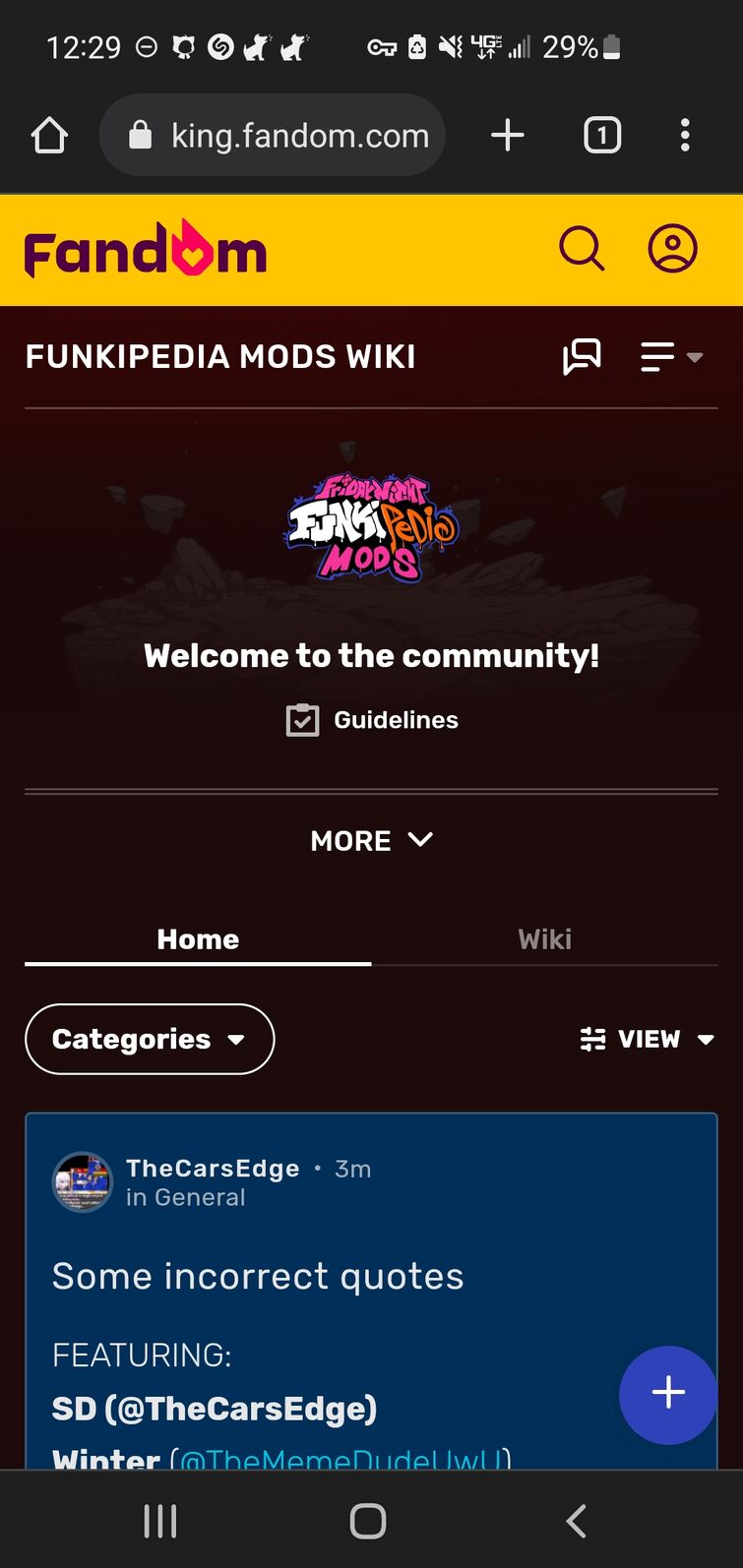The width and height of the screenshot is (743, 1568).
Task: Expand the wiki navigation menu
Action: click(671, 357)
